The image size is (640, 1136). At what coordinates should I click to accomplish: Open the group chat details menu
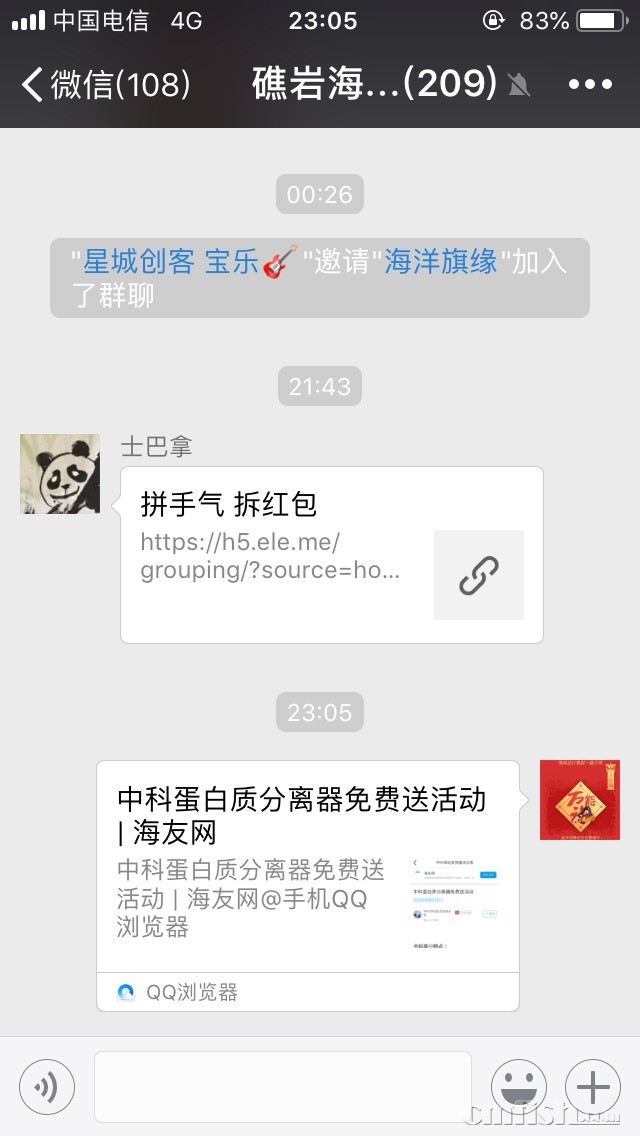pos(590,84)
